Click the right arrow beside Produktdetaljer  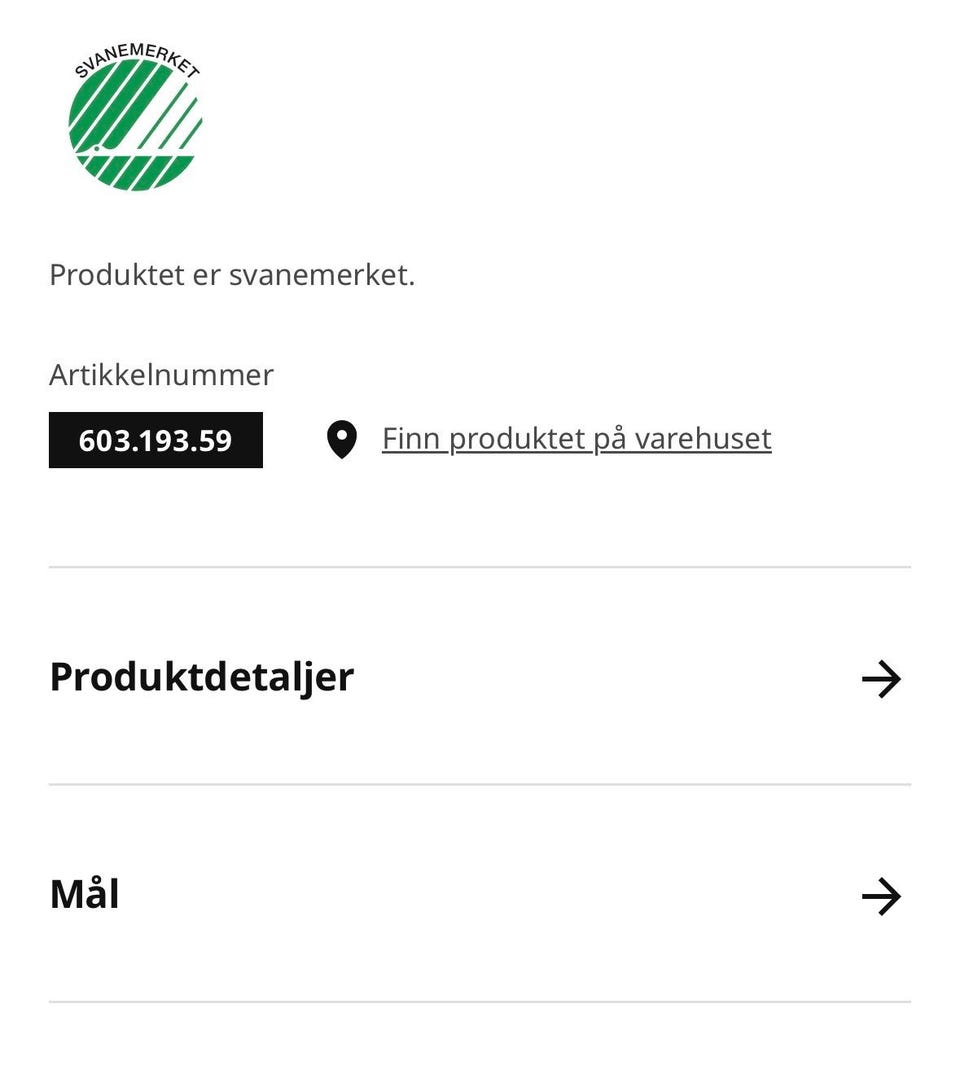[881, 678]
